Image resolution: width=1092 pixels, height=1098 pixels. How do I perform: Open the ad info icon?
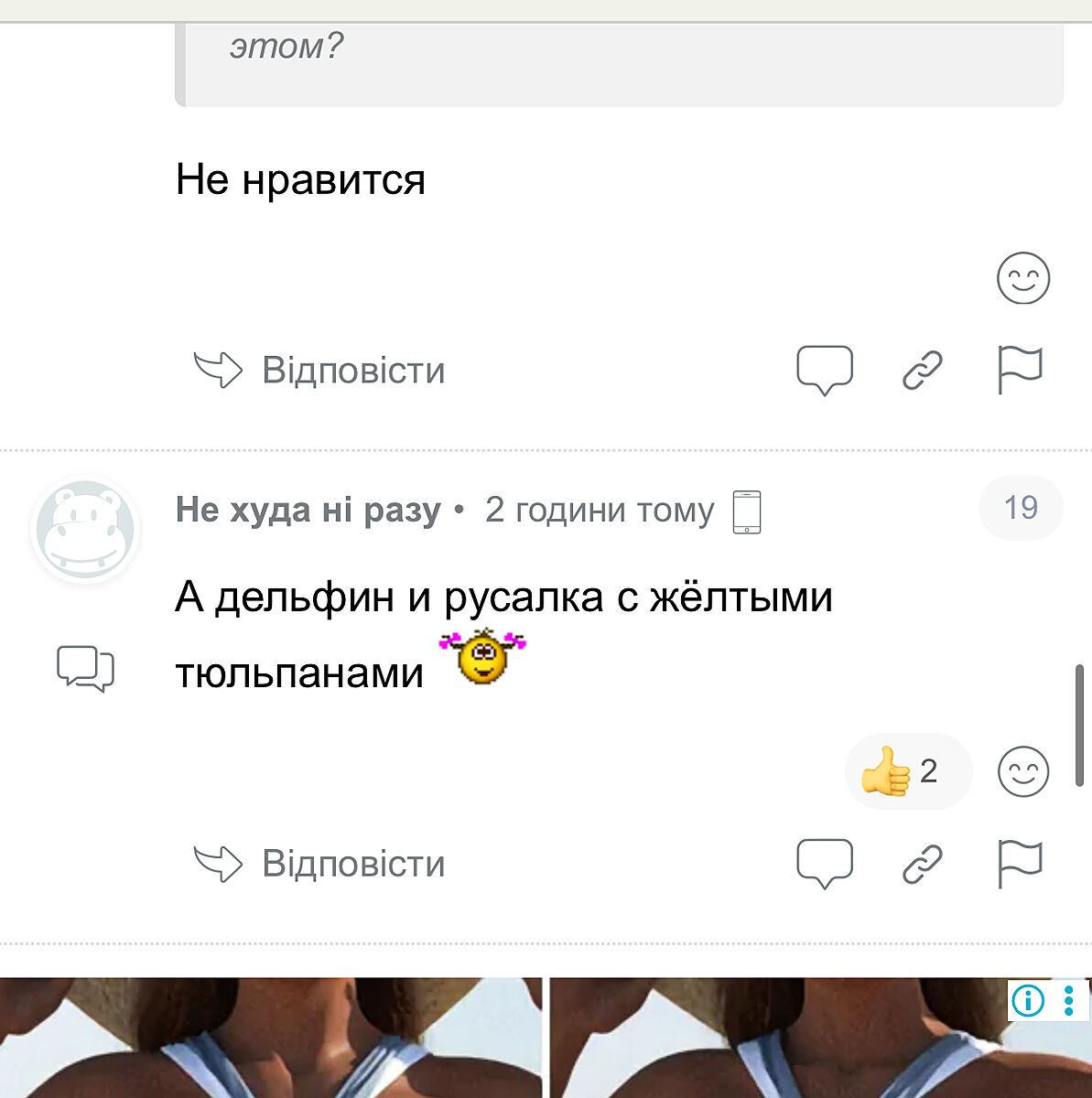click(1028, 1000)
